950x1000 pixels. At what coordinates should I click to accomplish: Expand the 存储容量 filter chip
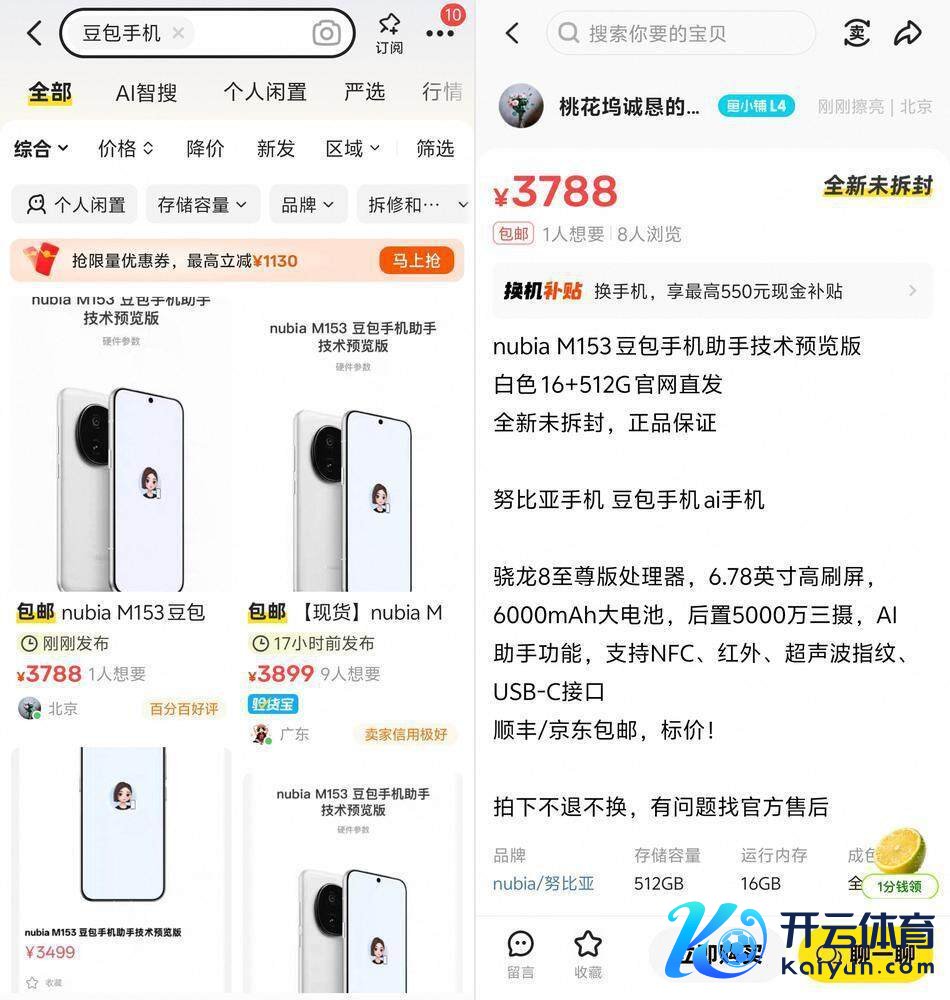tap(202, 205)
